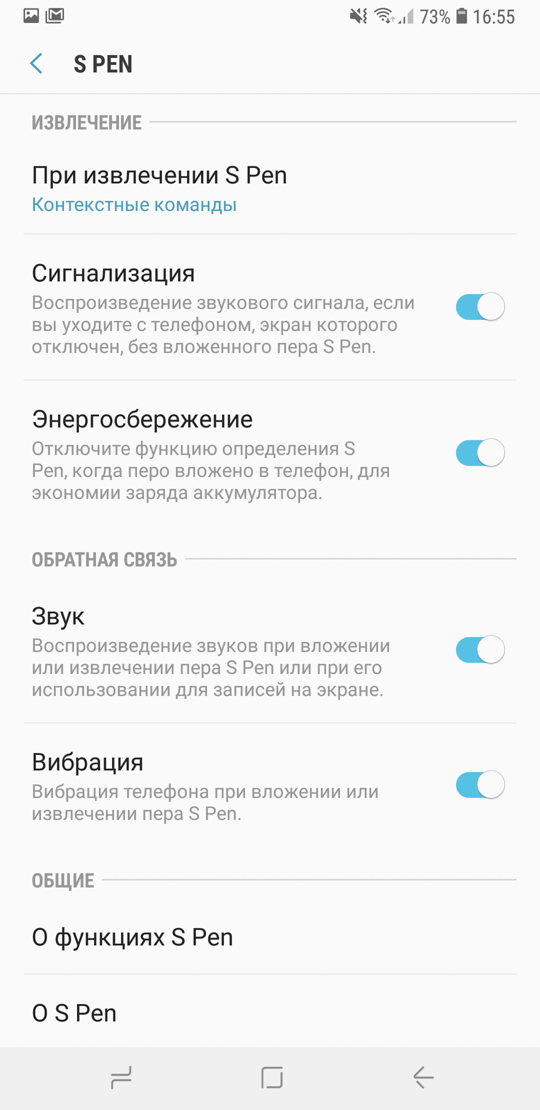Open the О S Pen row

click(x=270, y=1013)
